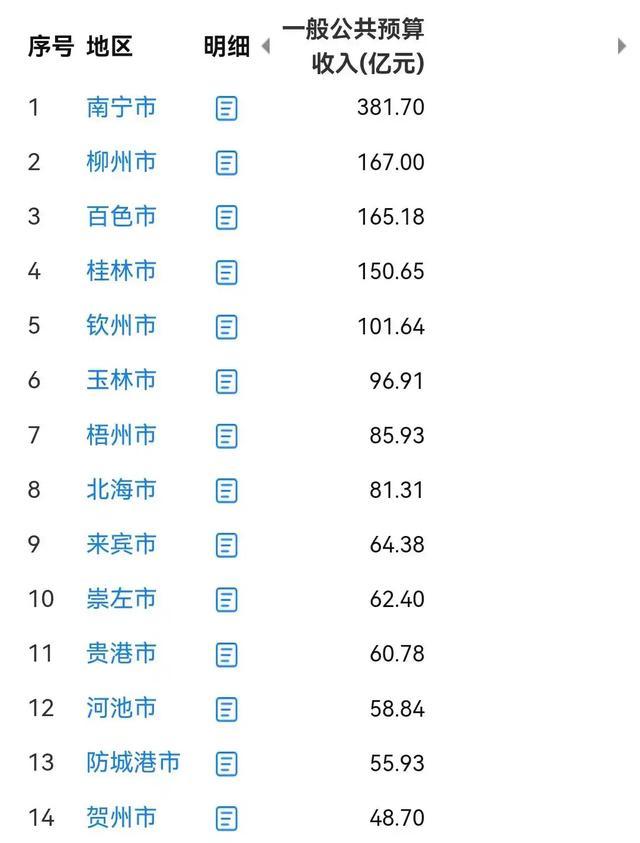The width and height of the screenshot is (640, 843).
Task: Open the 梧州市 region link
Action: 121,434
